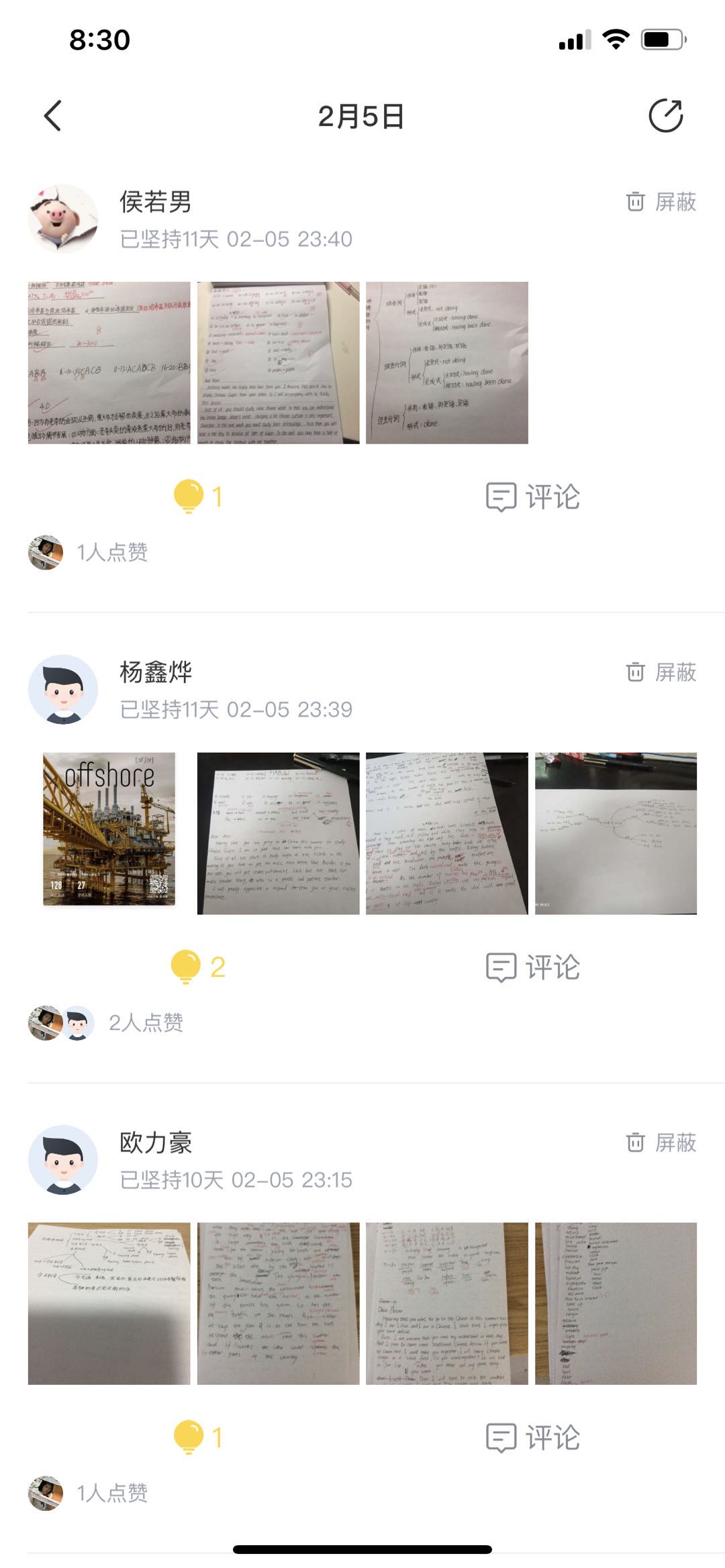725x1568 pixels.
Task: Block 杨鑫烨's post with 屏蔽
Action: point(661,672)
